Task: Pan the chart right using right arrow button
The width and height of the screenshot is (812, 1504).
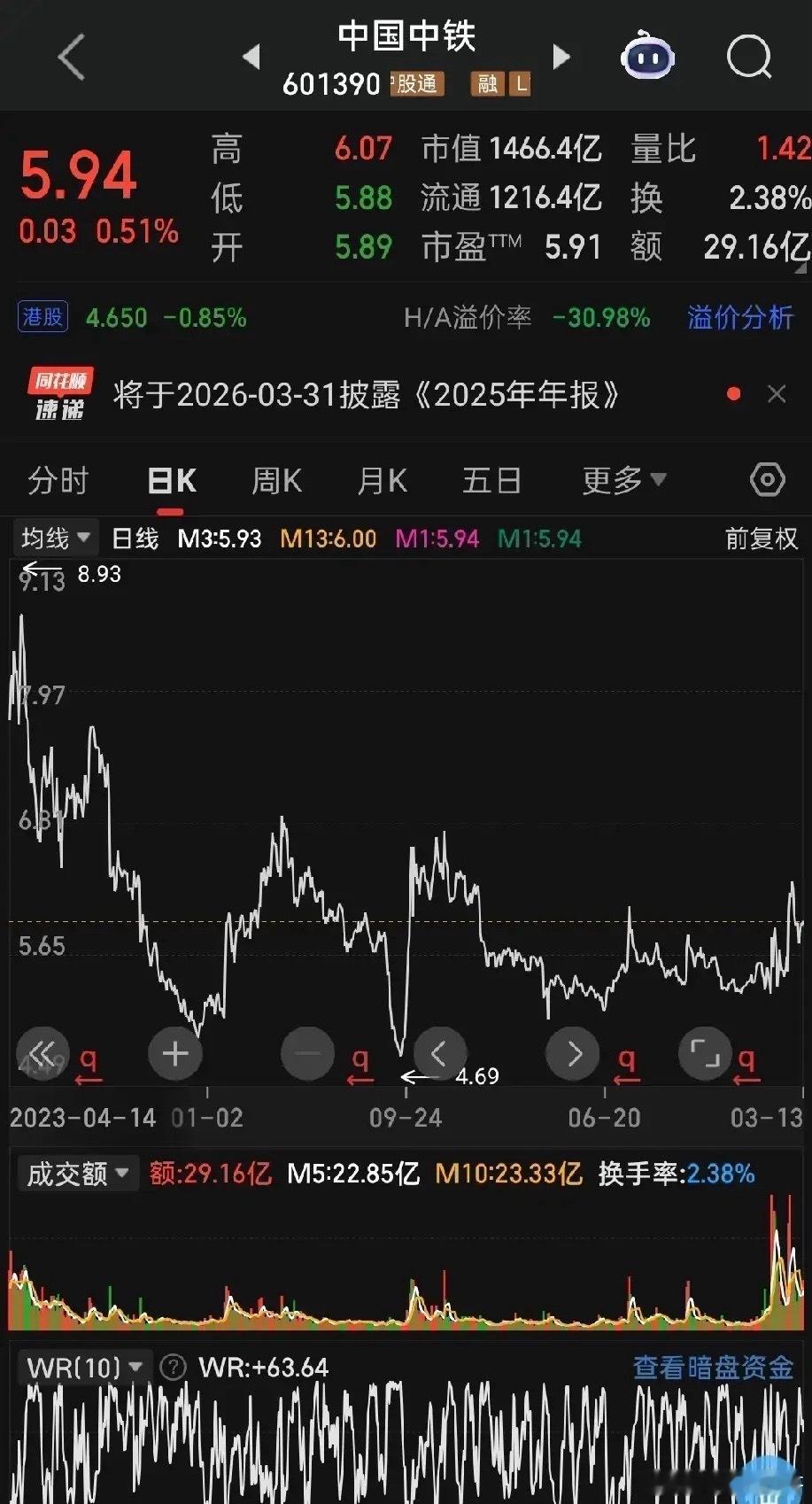Action: pos(572,1053)
